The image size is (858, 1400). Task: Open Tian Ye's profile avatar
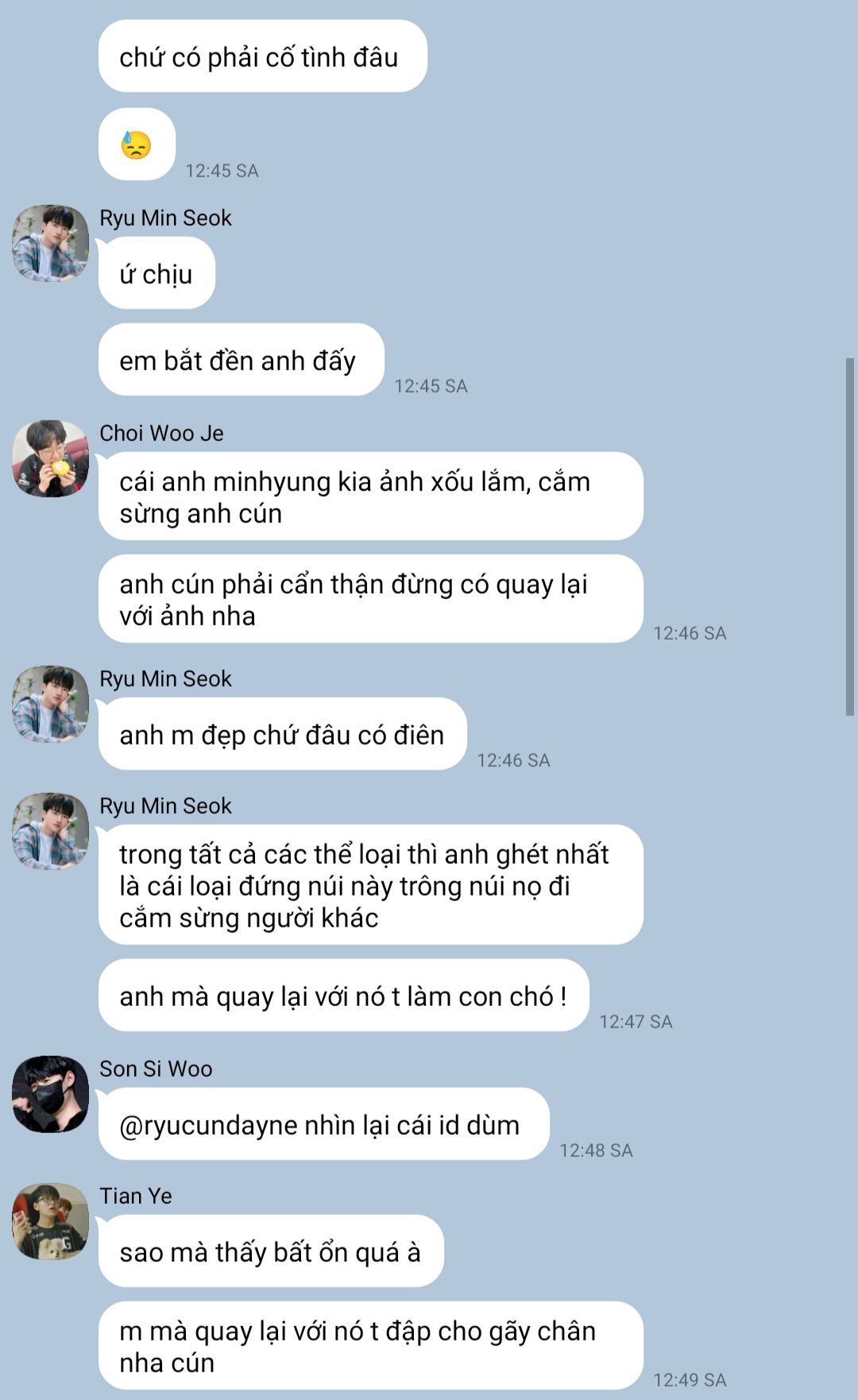50,1221
